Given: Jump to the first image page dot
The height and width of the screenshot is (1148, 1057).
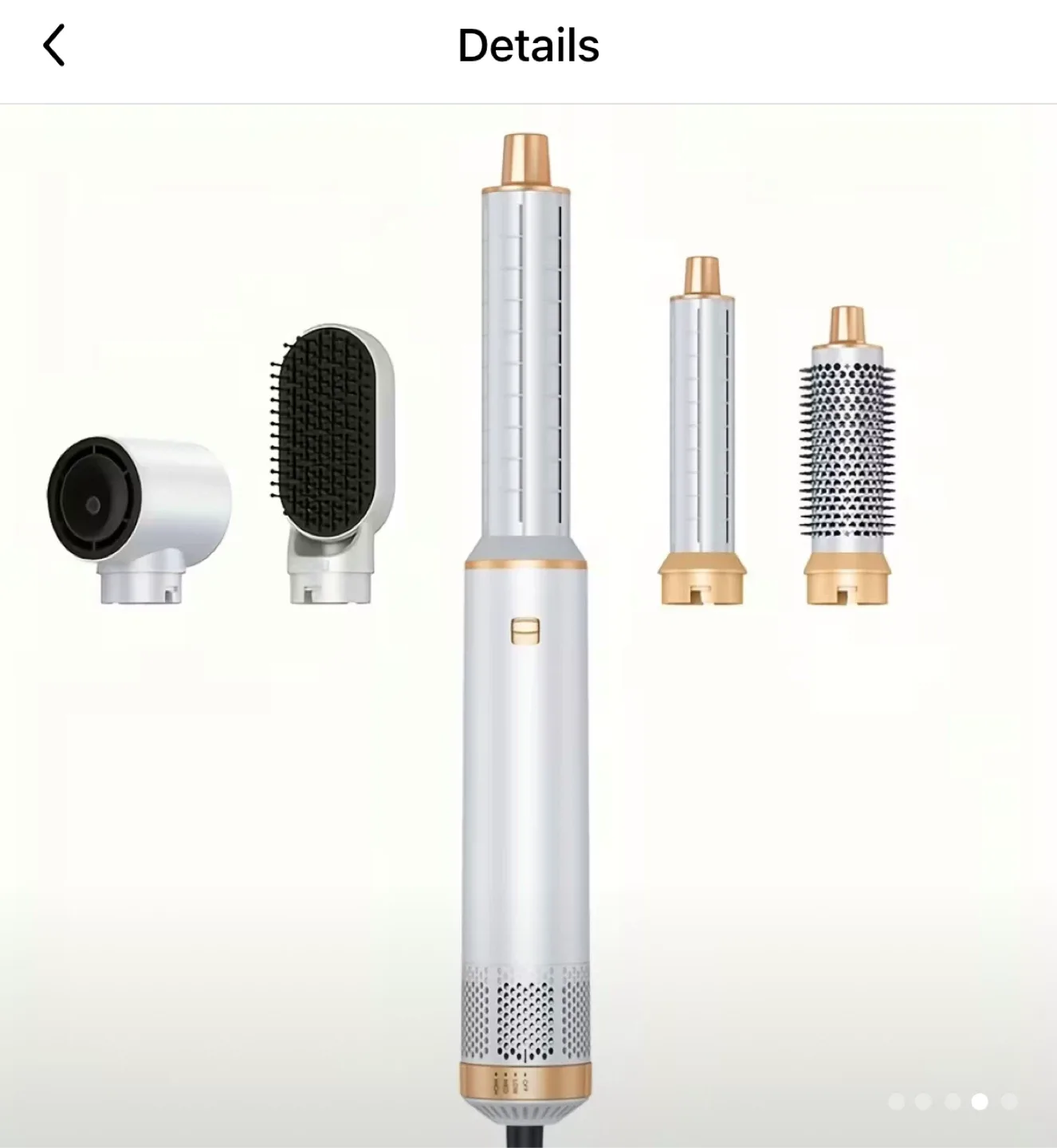Looking at the screenshot, I should (896, 1102).
